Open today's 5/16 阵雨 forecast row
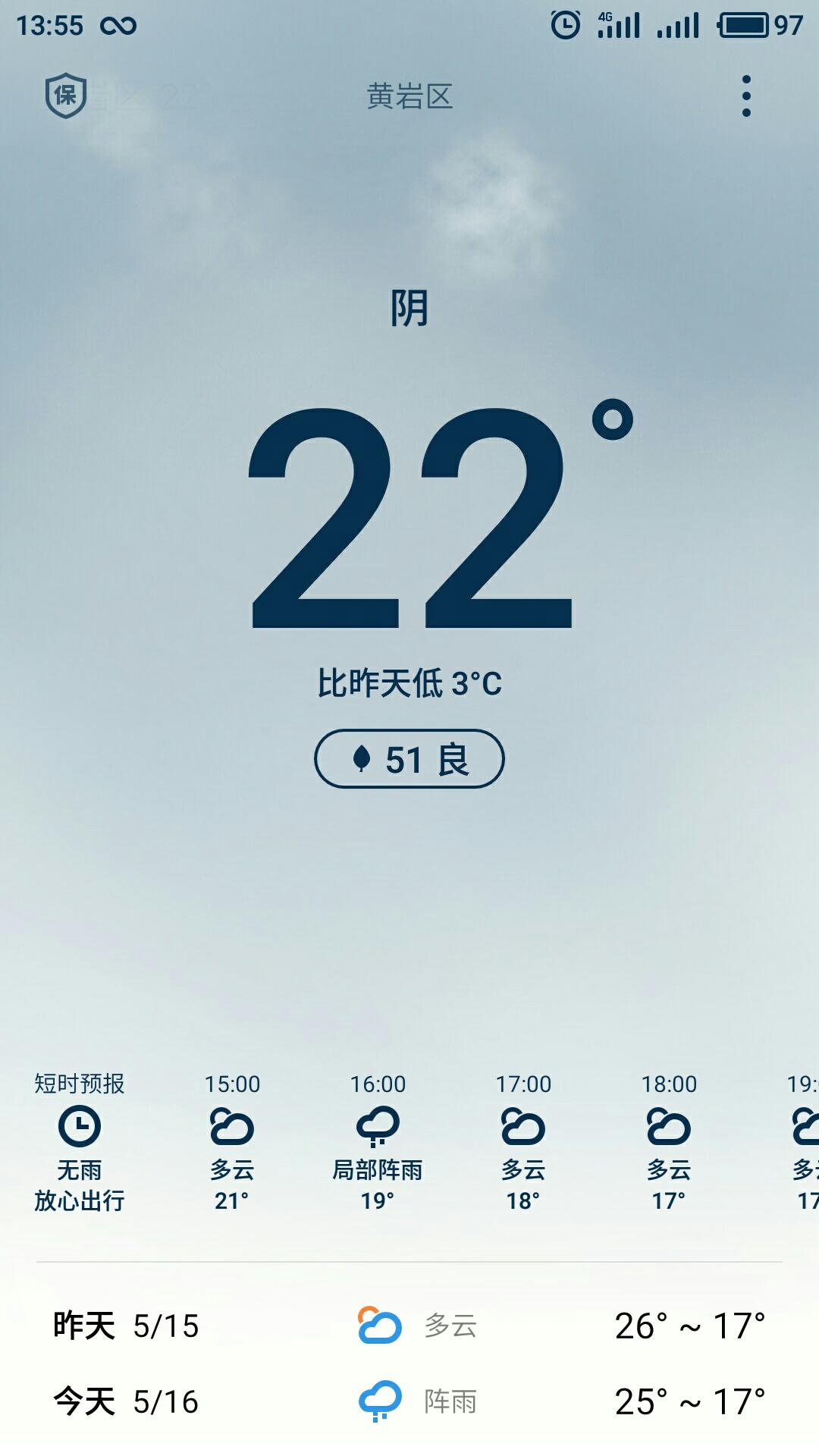Image resolution: width=819 pixels, height=1456 pixels. (409, 1401)
